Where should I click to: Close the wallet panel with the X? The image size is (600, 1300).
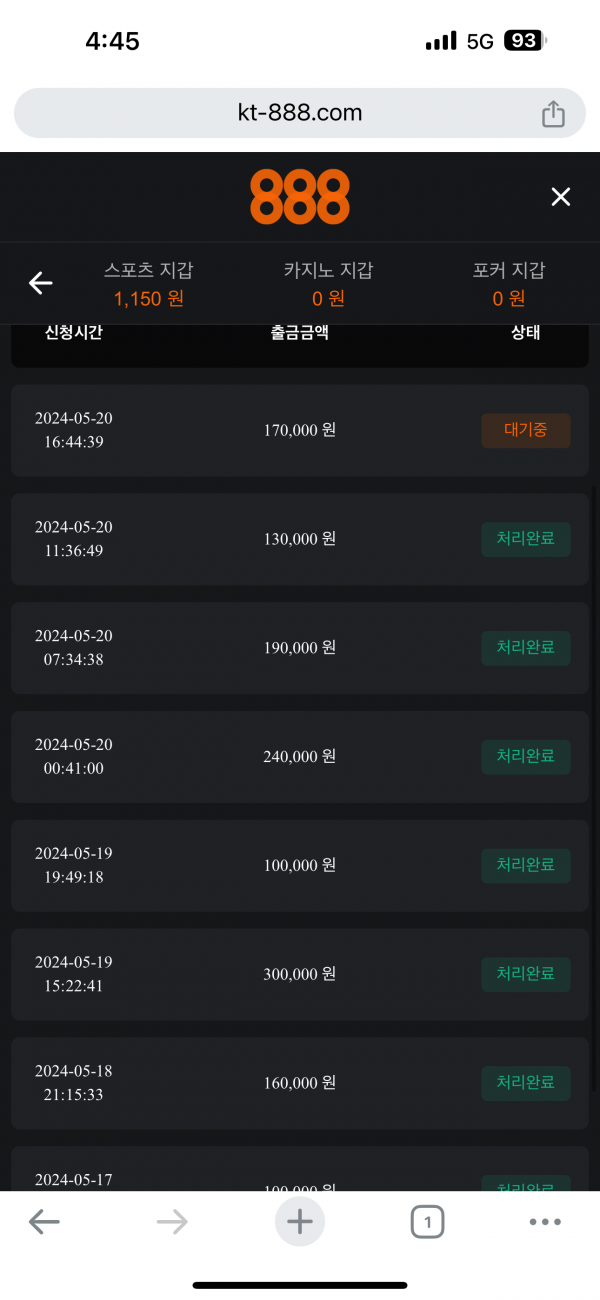pos(561,197)
